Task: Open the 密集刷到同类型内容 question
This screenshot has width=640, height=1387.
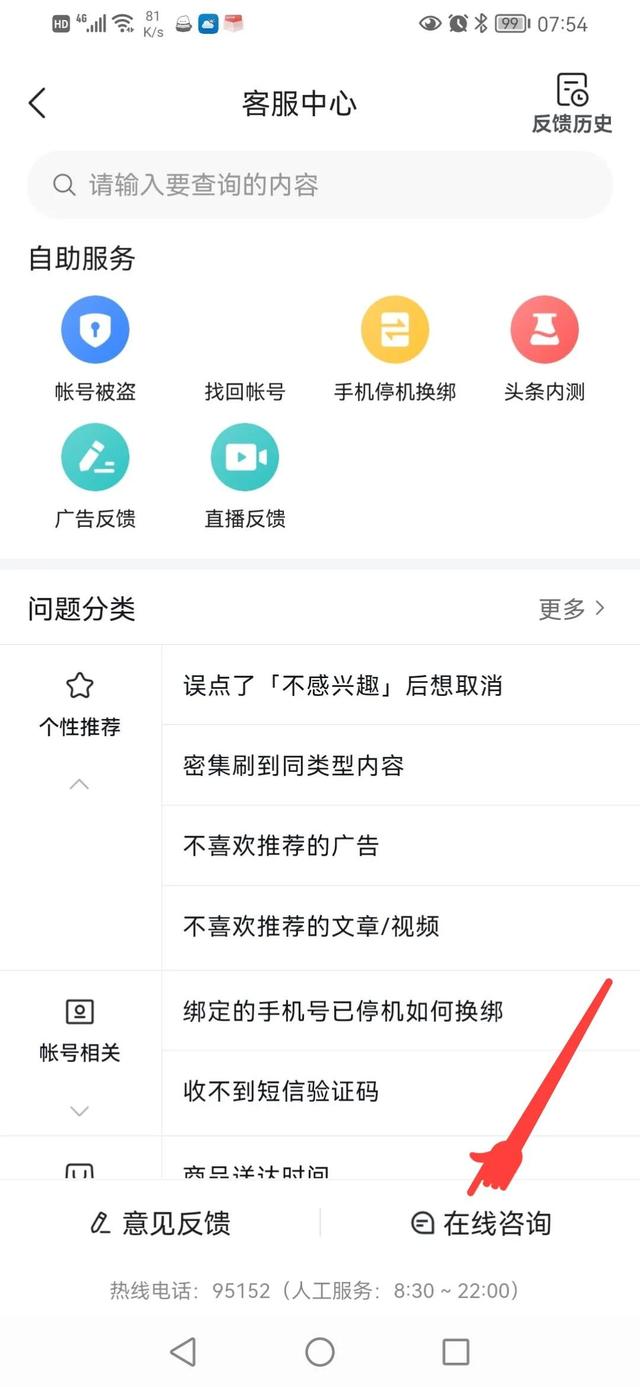Action: click(x=293, y=766)
